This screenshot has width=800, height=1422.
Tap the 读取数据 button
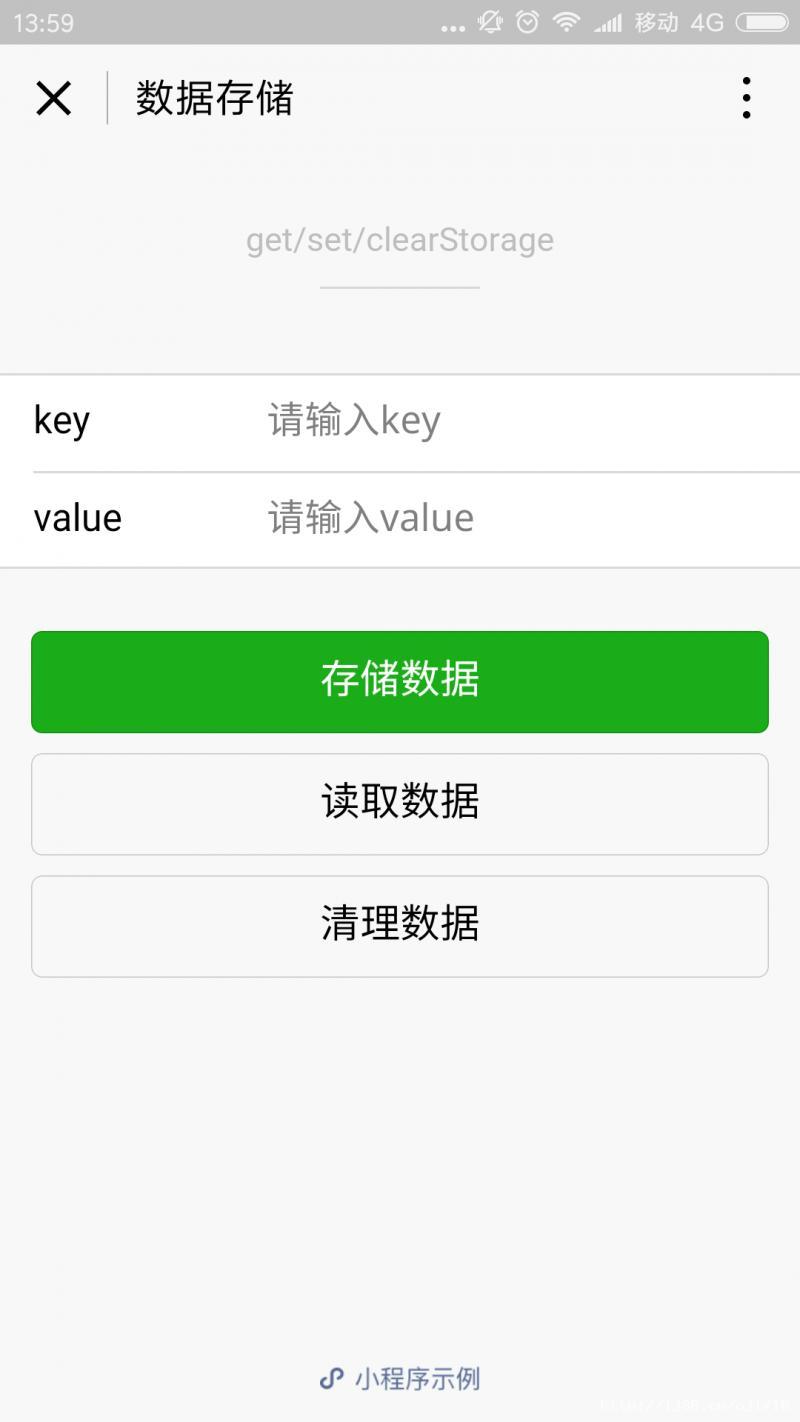coord(400,803)
